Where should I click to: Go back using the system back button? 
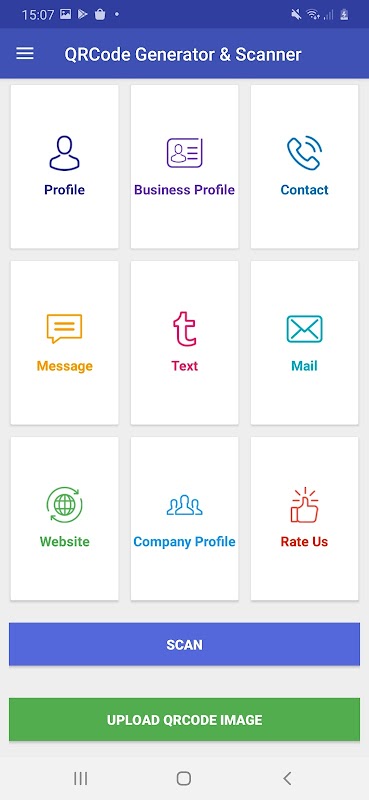coord(287,778)
